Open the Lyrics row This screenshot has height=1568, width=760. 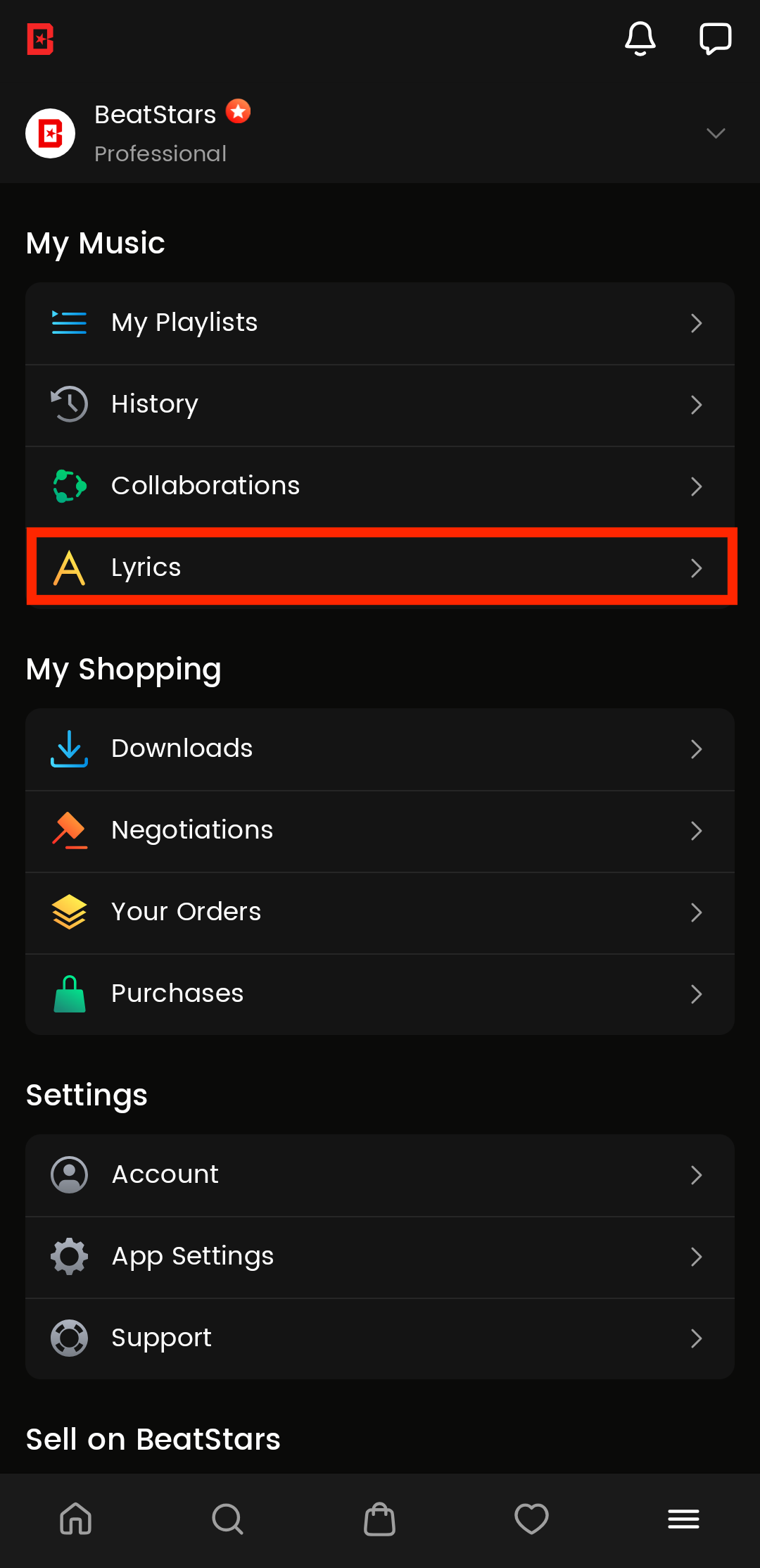coord(380,567)
